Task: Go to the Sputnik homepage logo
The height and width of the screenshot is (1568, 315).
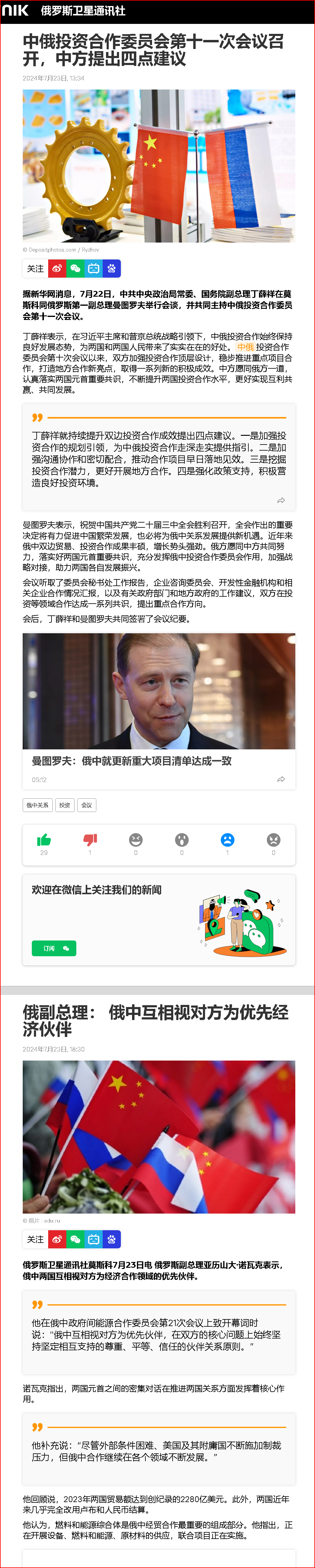Action: coord(15,10)
